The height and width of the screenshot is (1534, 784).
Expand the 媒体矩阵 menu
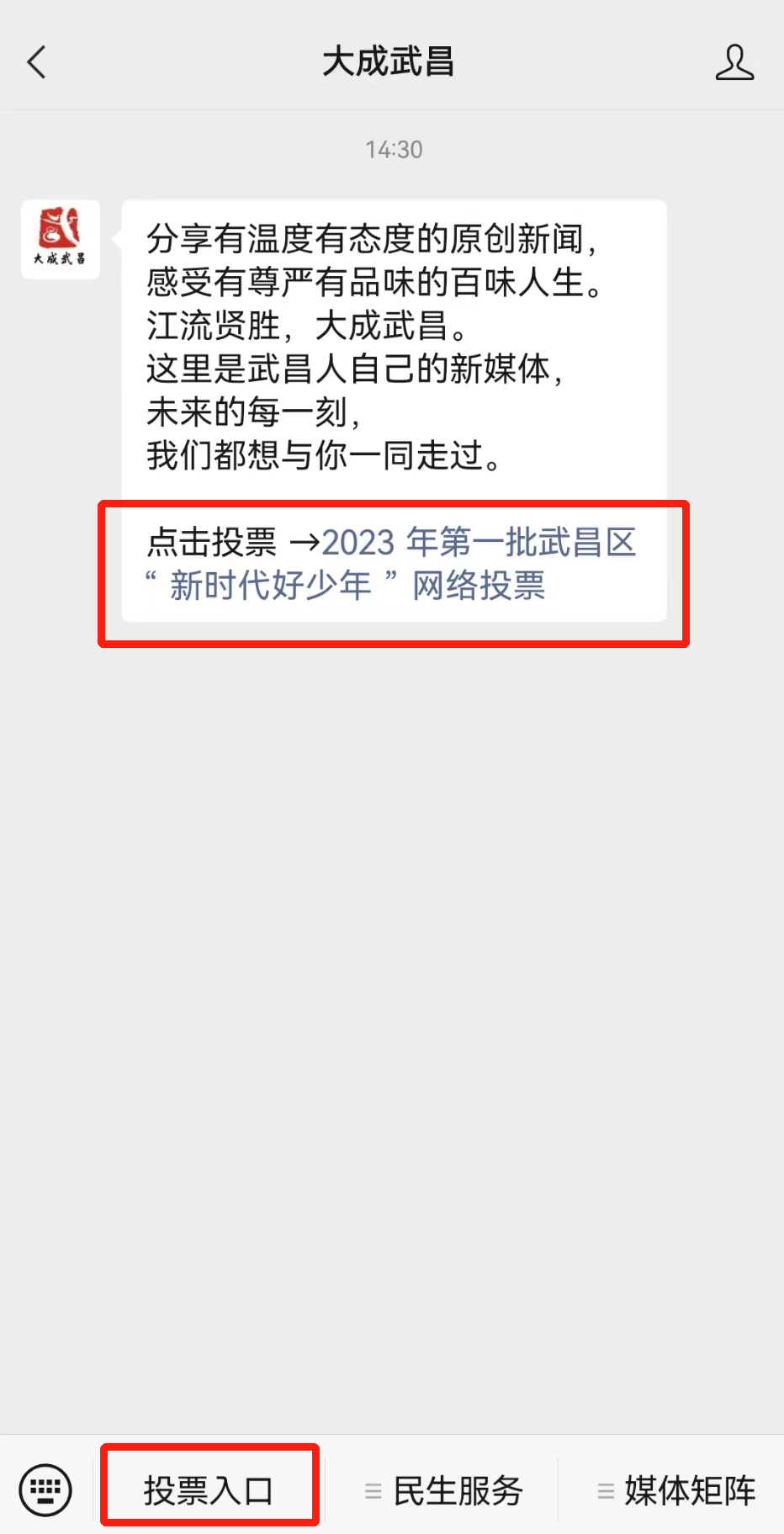tap(675, 1490)
